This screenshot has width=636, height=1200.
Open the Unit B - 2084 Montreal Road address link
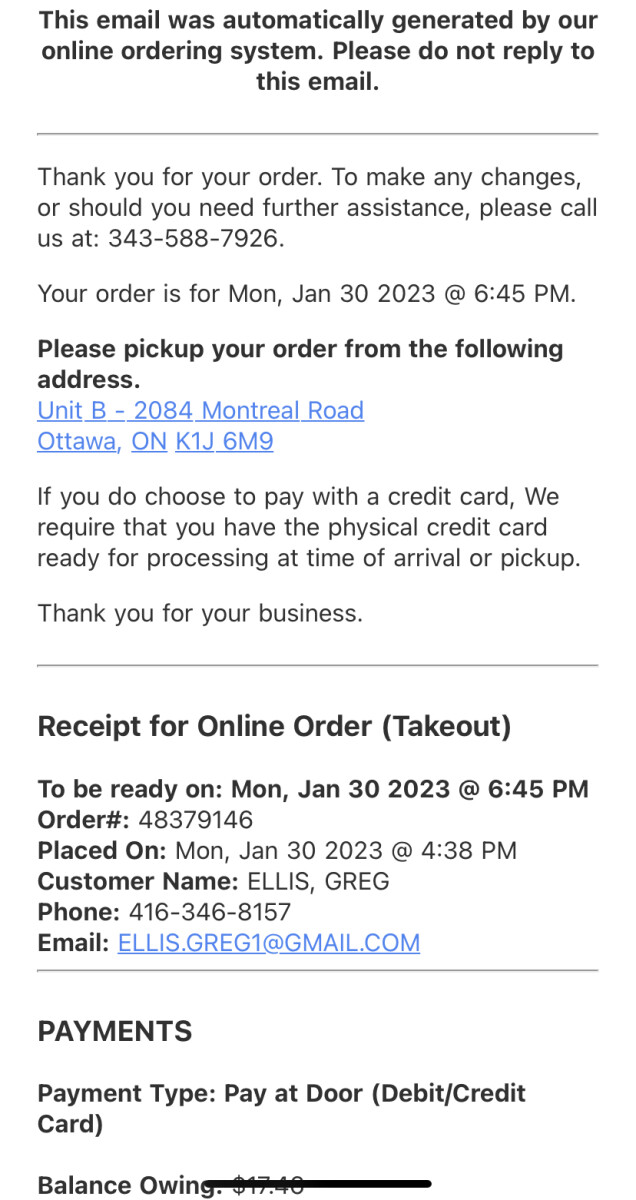tap(200, 411)
